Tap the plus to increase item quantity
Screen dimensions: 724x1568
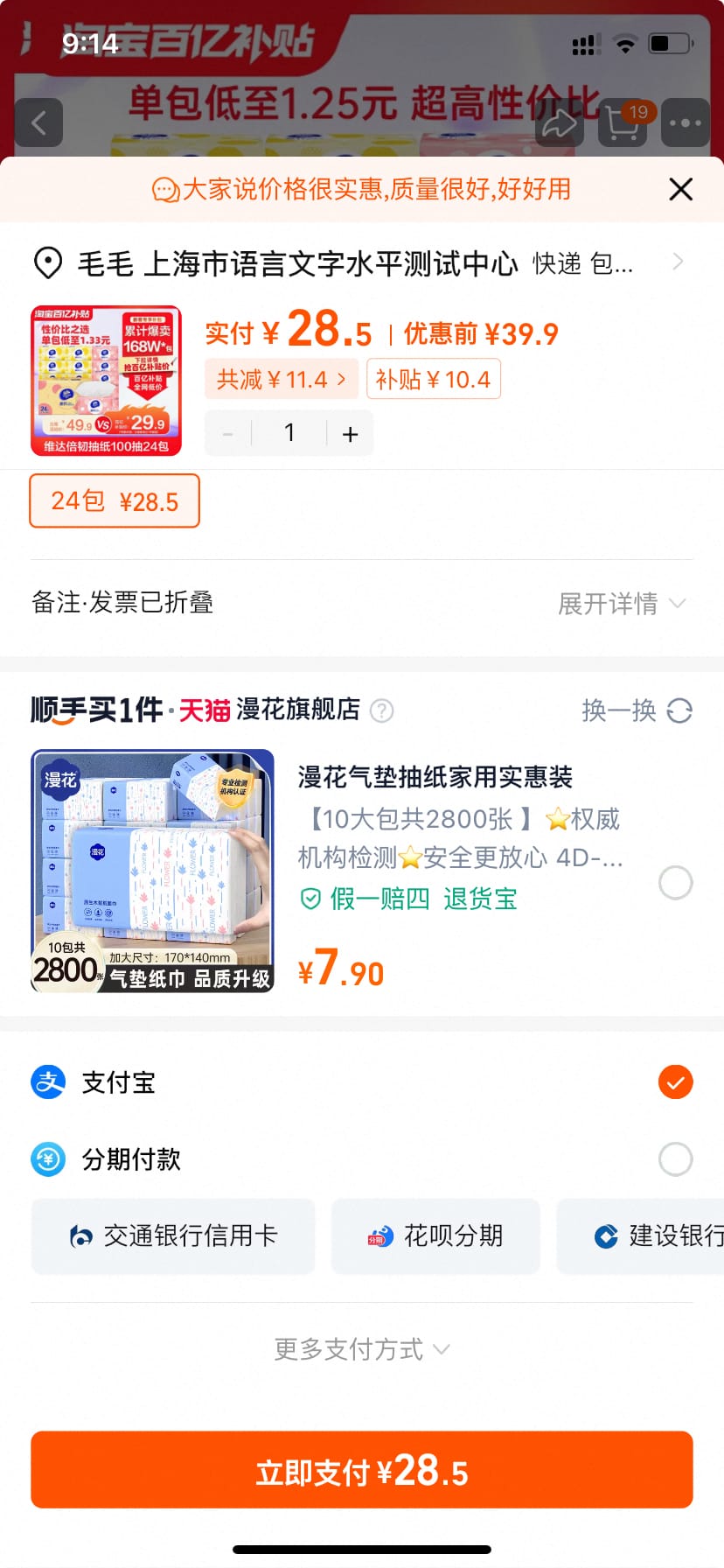[349, 432]
